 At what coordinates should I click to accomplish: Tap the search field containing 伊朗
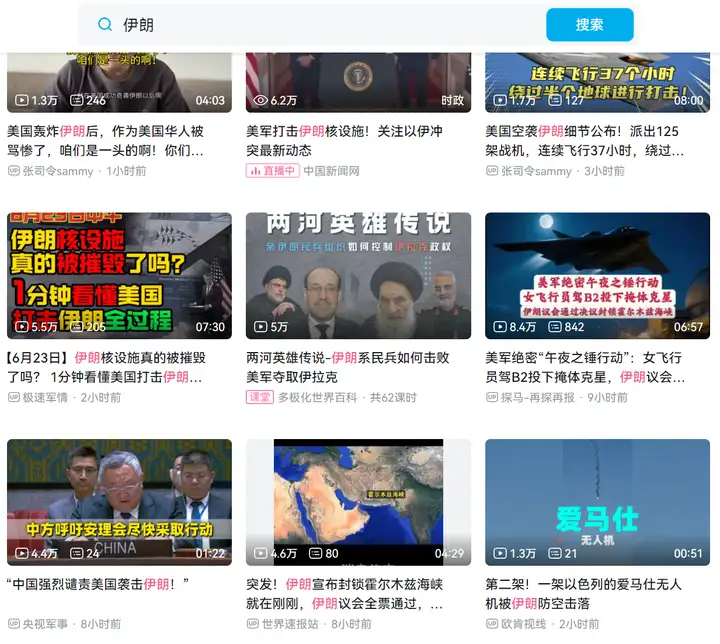[320, 25]
